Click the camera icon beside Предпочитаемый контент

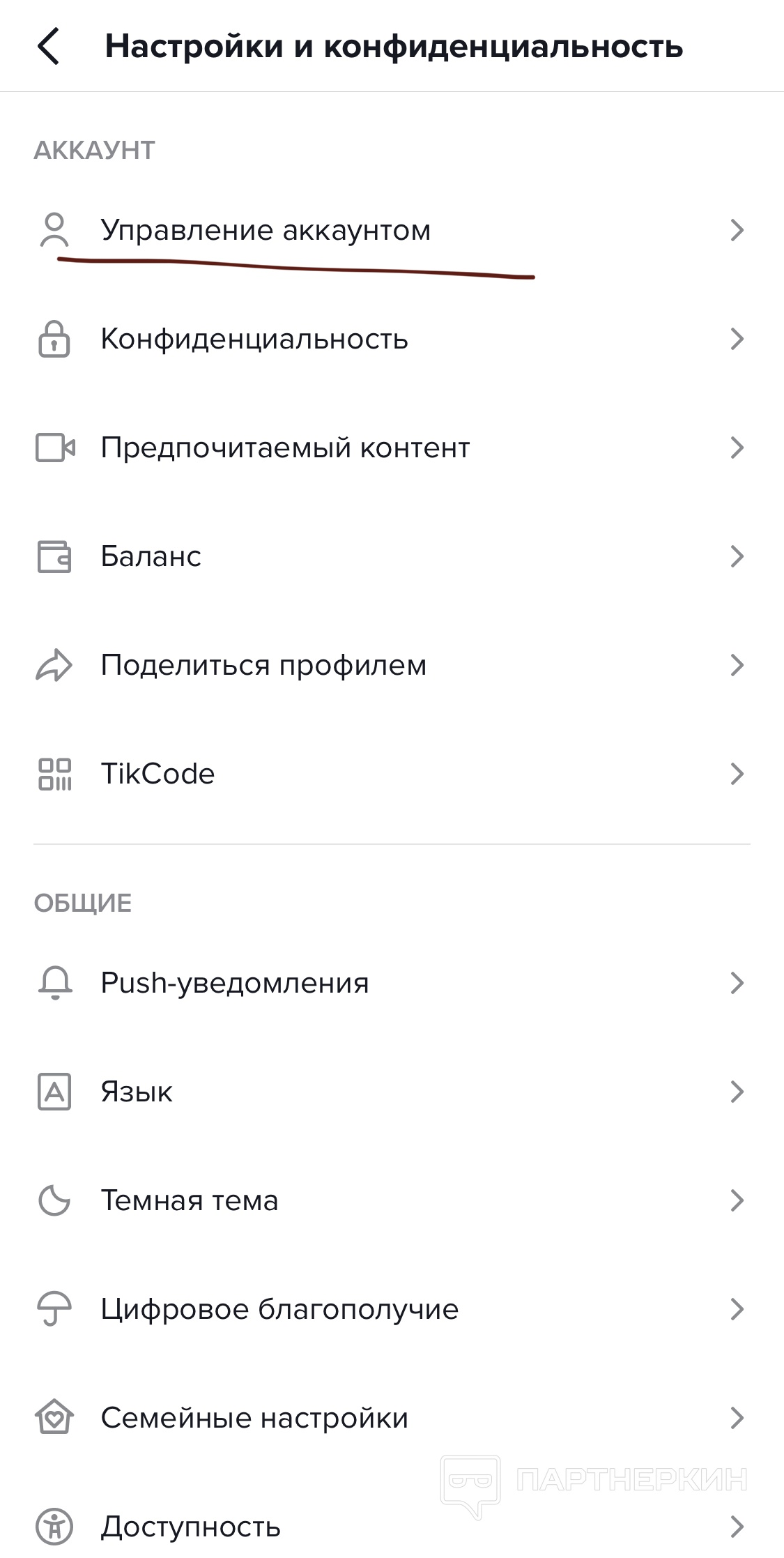pyautogui.click(x=56, y=448)
